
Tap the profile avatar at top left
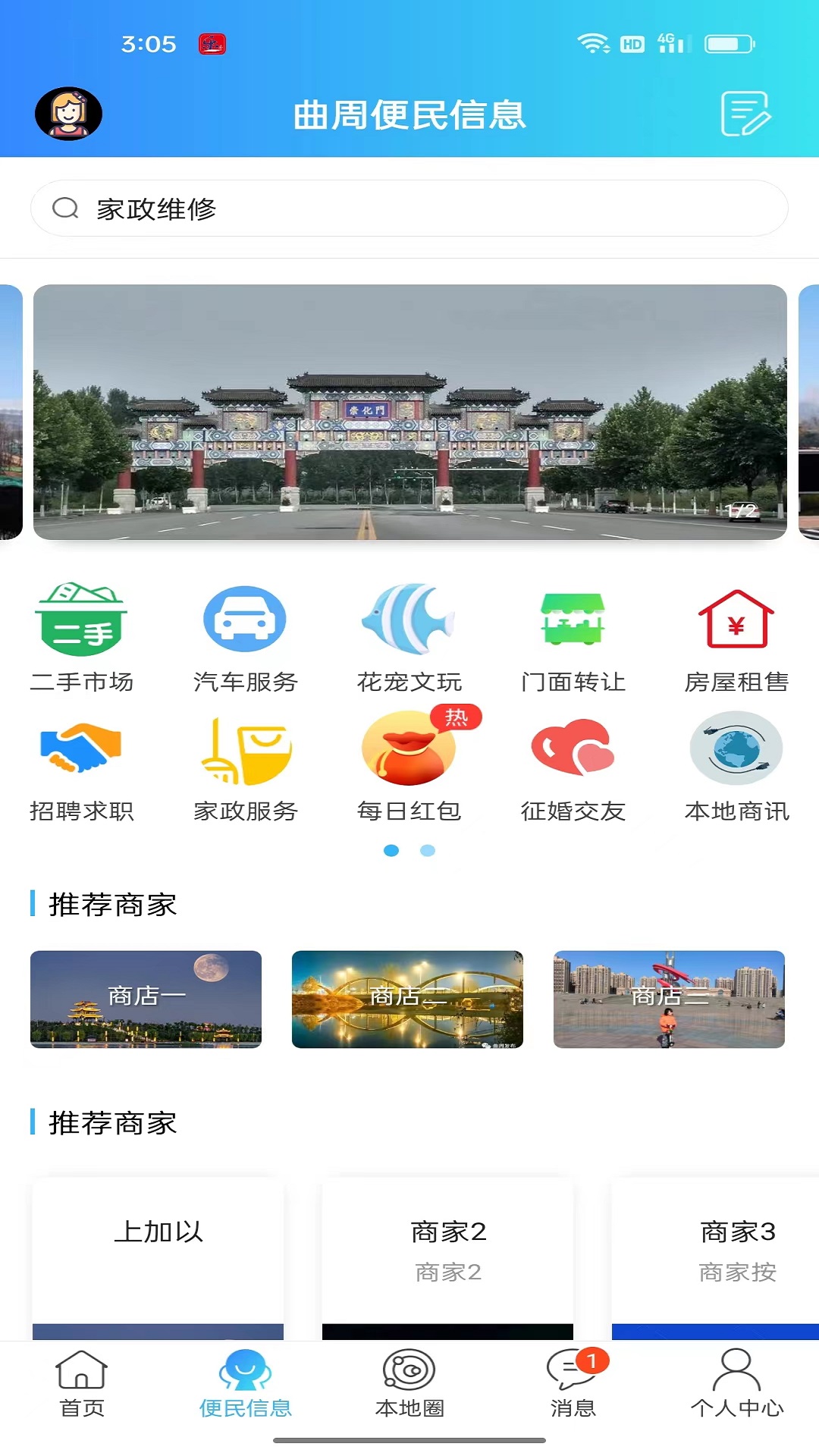pos(69,115)
